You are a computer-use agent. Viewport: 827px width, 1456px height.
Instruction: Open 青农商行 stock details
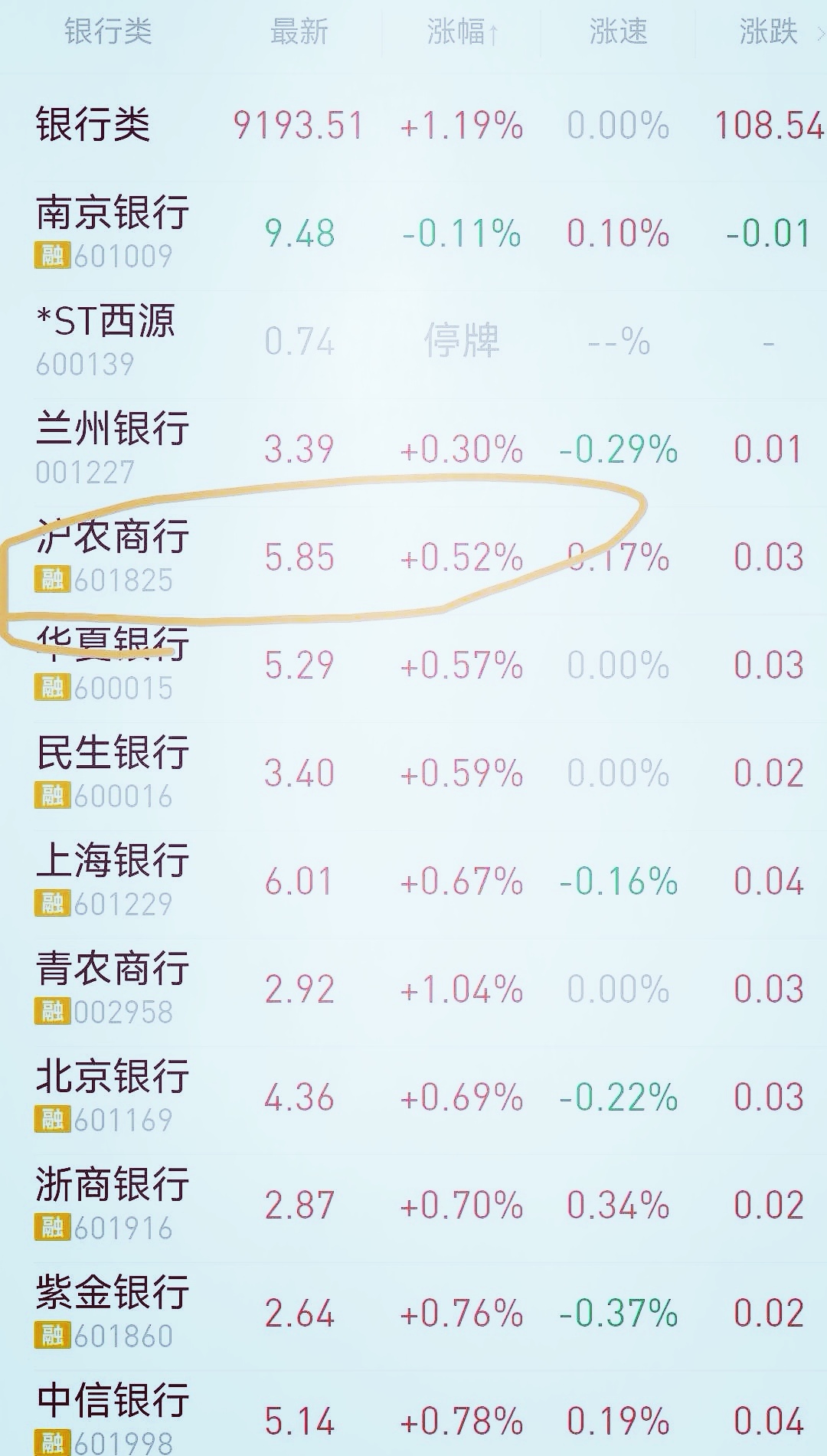[x=413, y=990]
